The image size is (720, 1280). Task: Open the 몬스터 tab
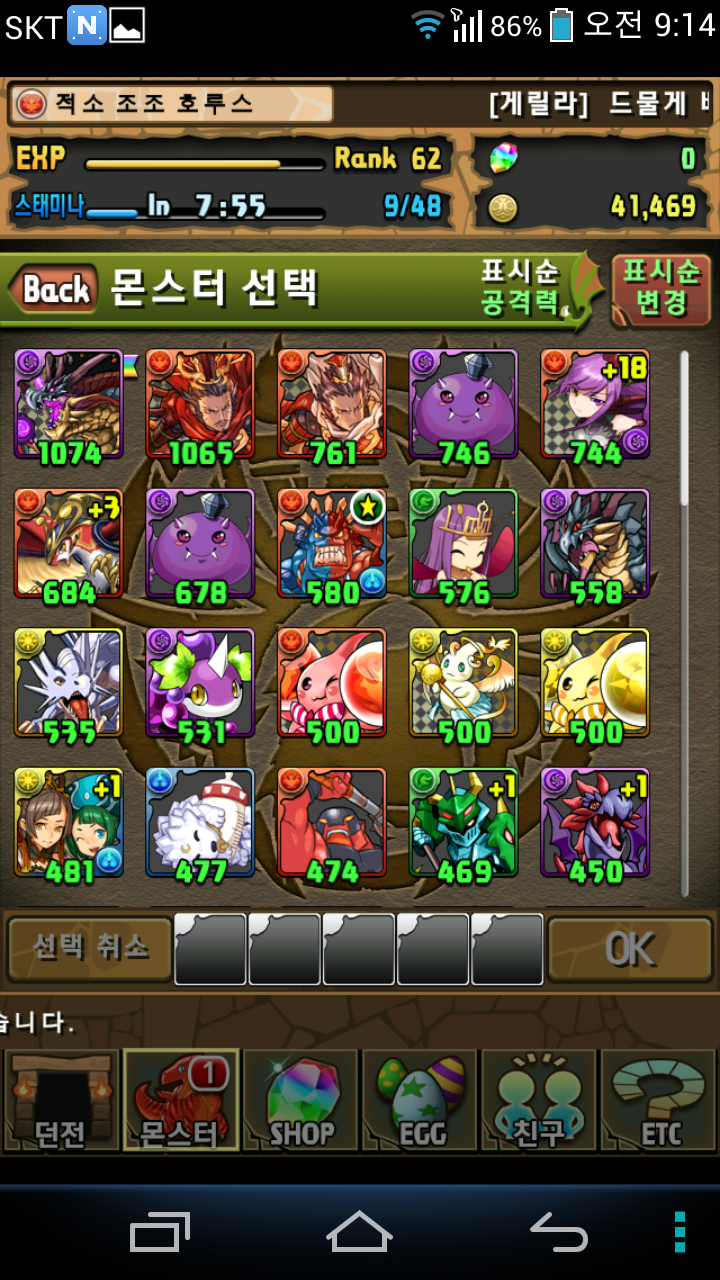click(180, 1100)
